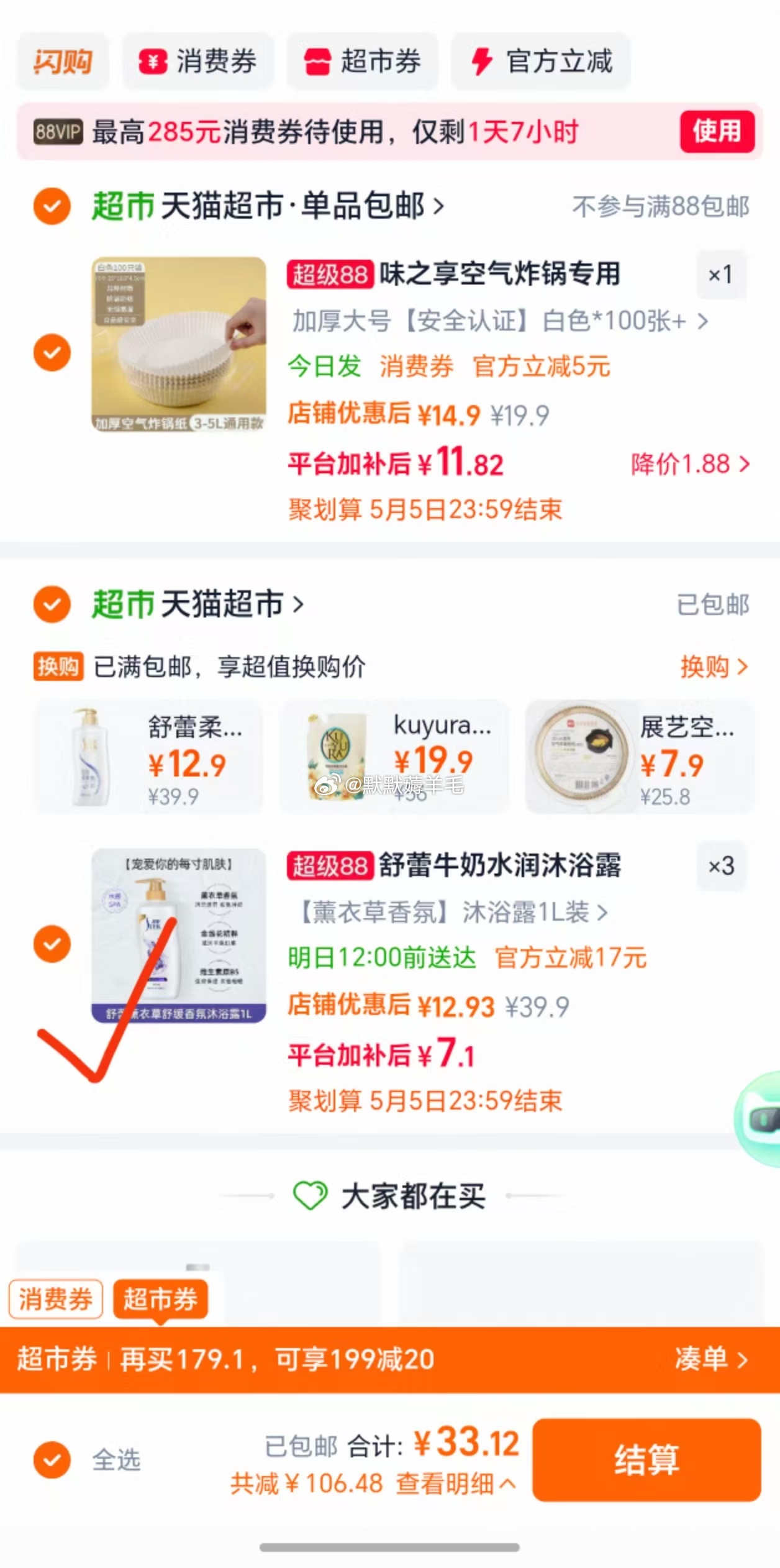Viewport: 780px width, 1568px height.
Task: Change quantity ×1 for the air fryer paper
Action: [x=720, y=275]
